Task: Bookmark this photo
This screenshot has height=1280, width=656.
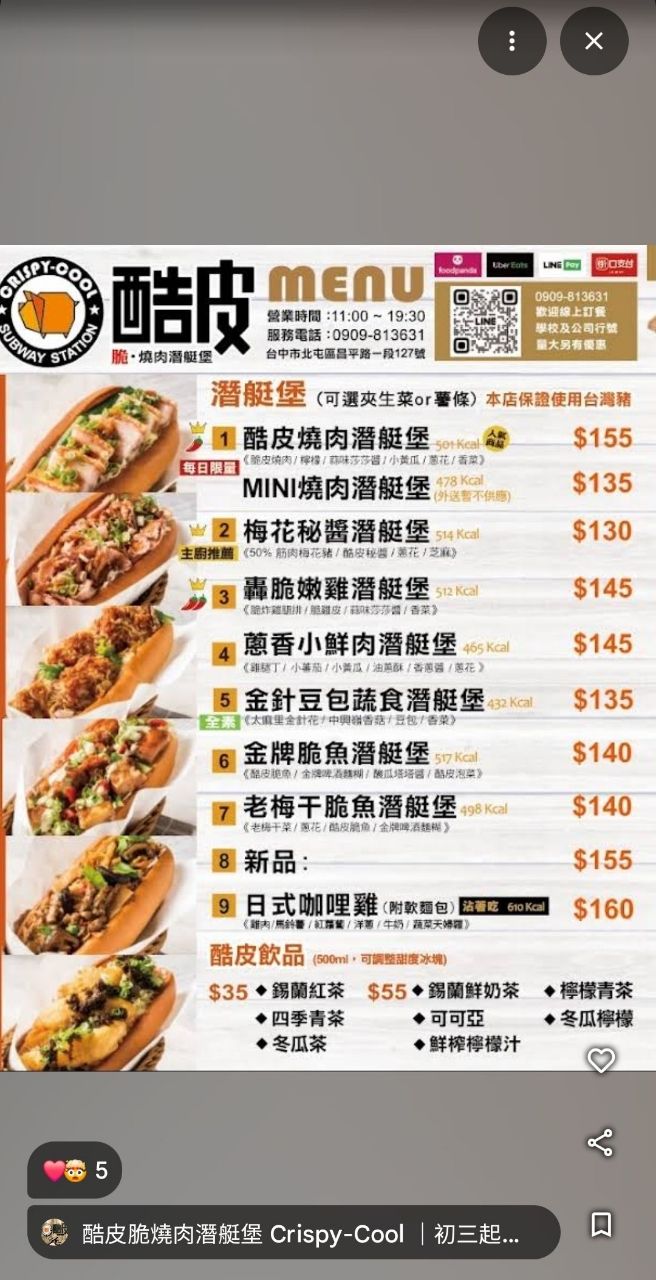Action: pyautogui.click(x=601, y=1225)
